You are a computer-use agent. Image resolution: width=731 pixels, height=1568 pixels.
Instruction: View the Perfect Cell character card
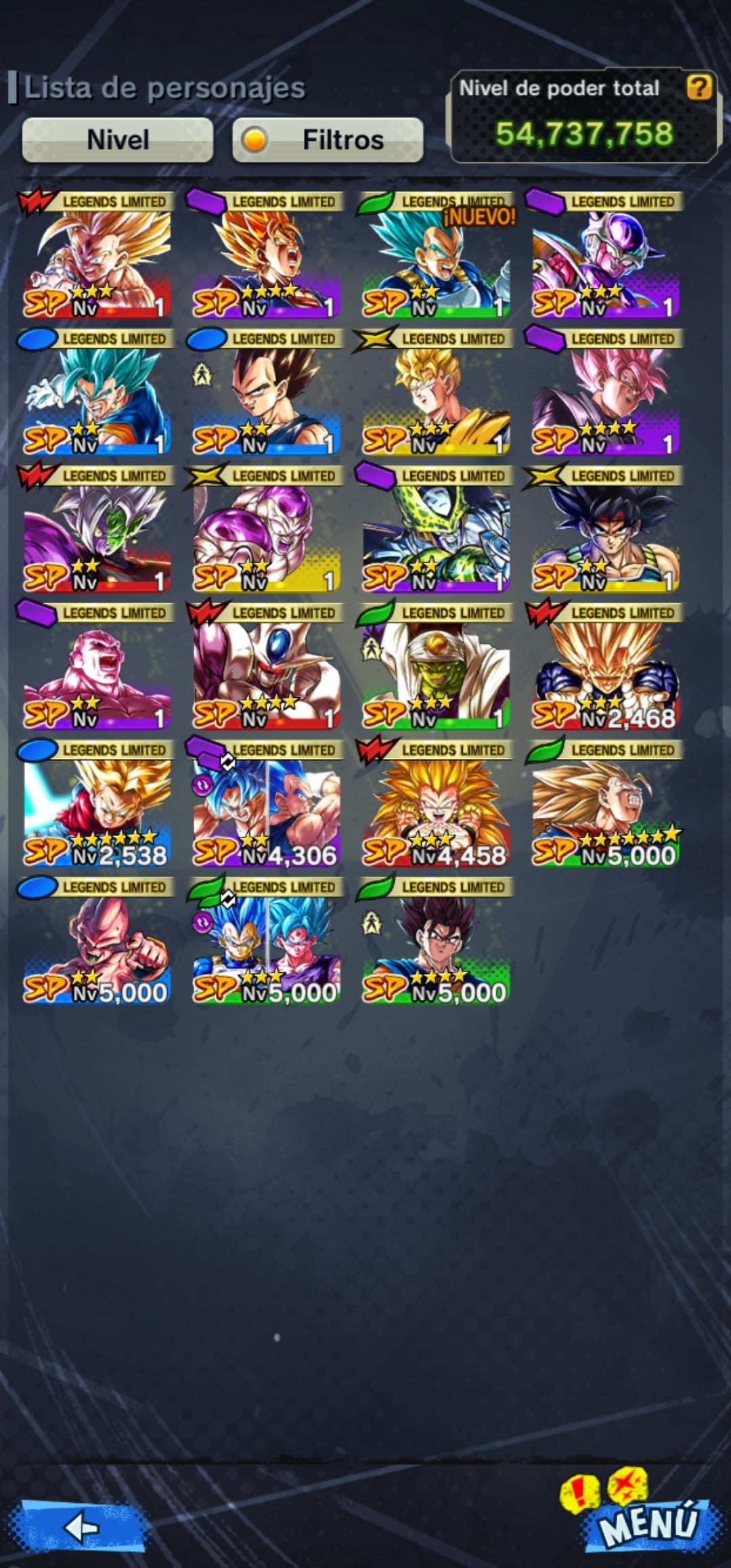pos(436,531)
